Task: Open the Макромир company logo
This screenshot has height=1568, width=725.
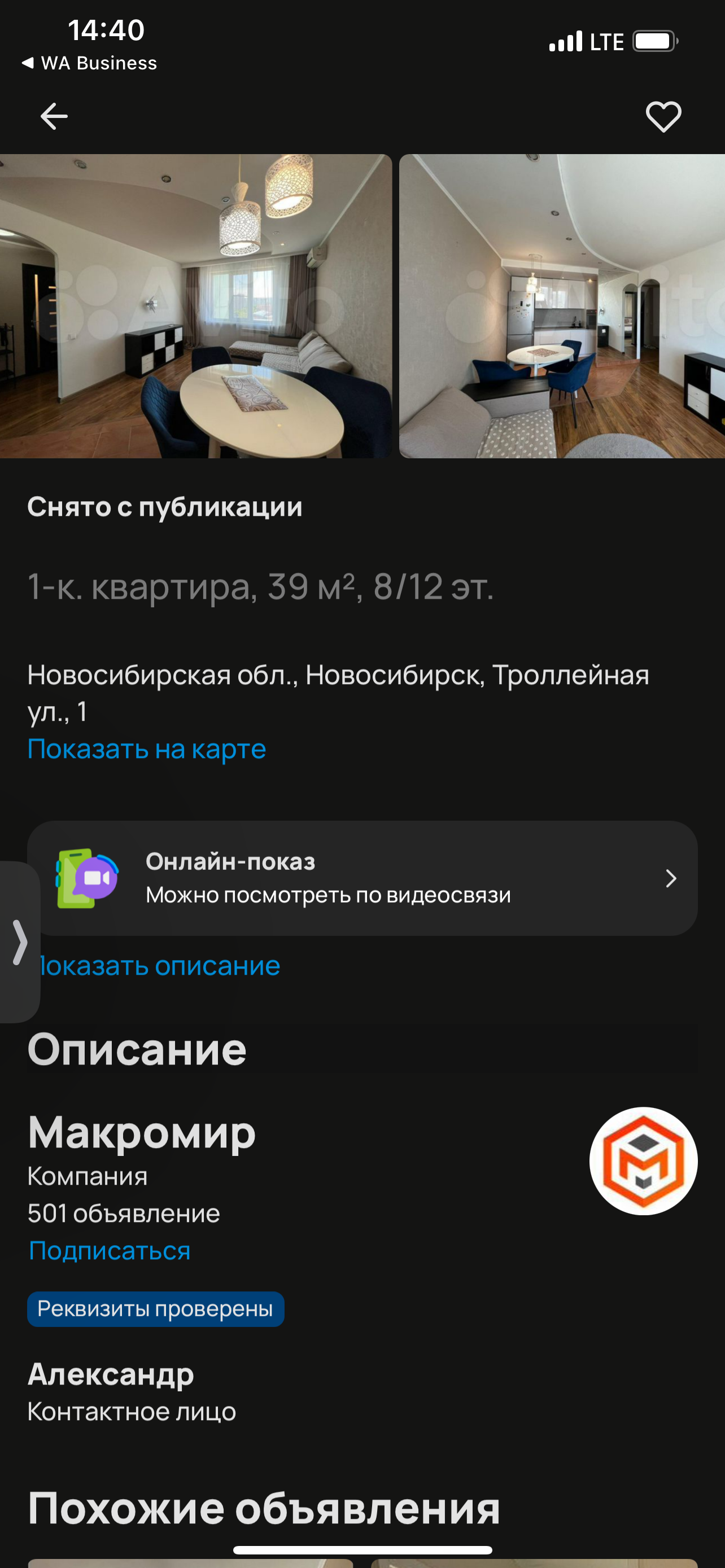Action: pyautogui.click(x=643, y=1161)
